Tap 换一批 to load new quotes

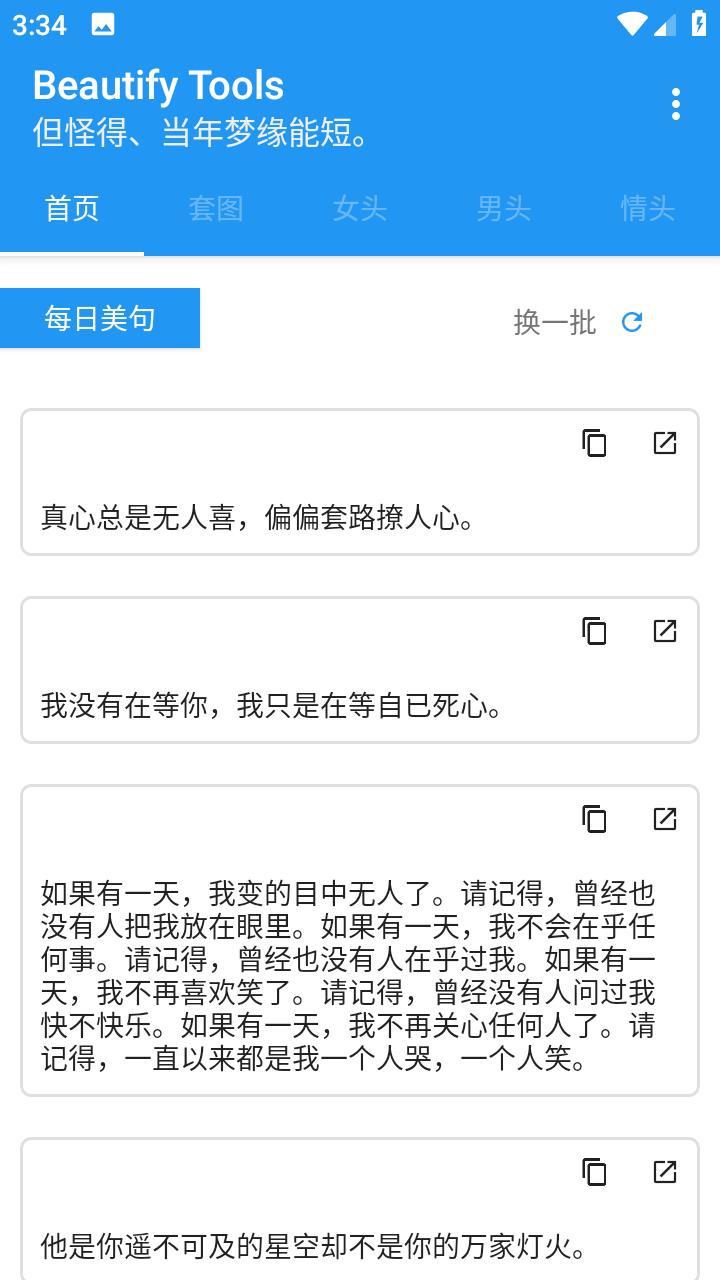coord(552,322)
